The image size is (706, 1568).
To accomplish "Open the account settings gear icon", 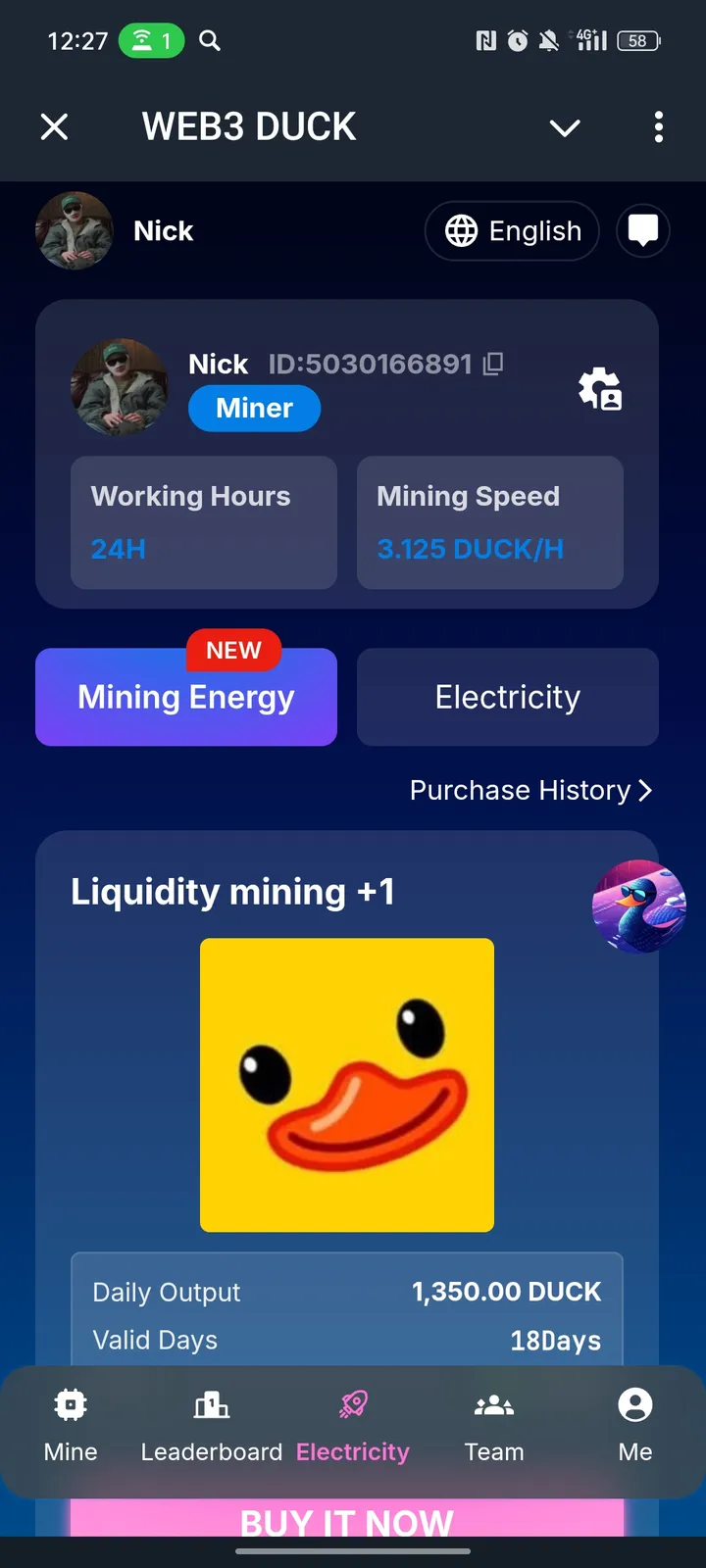I will (600, 388).
